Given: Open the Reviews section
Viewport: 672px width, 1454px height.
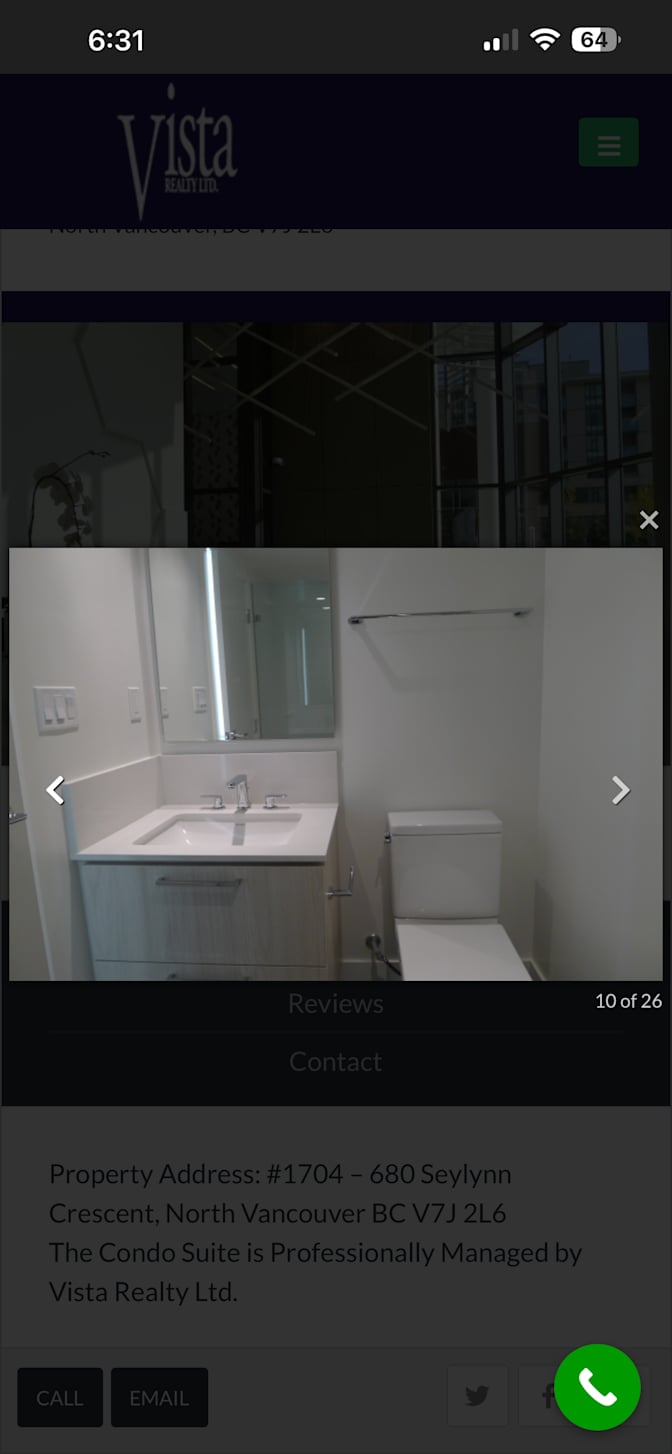Looking at the screenshot, I should point(335,1004).
